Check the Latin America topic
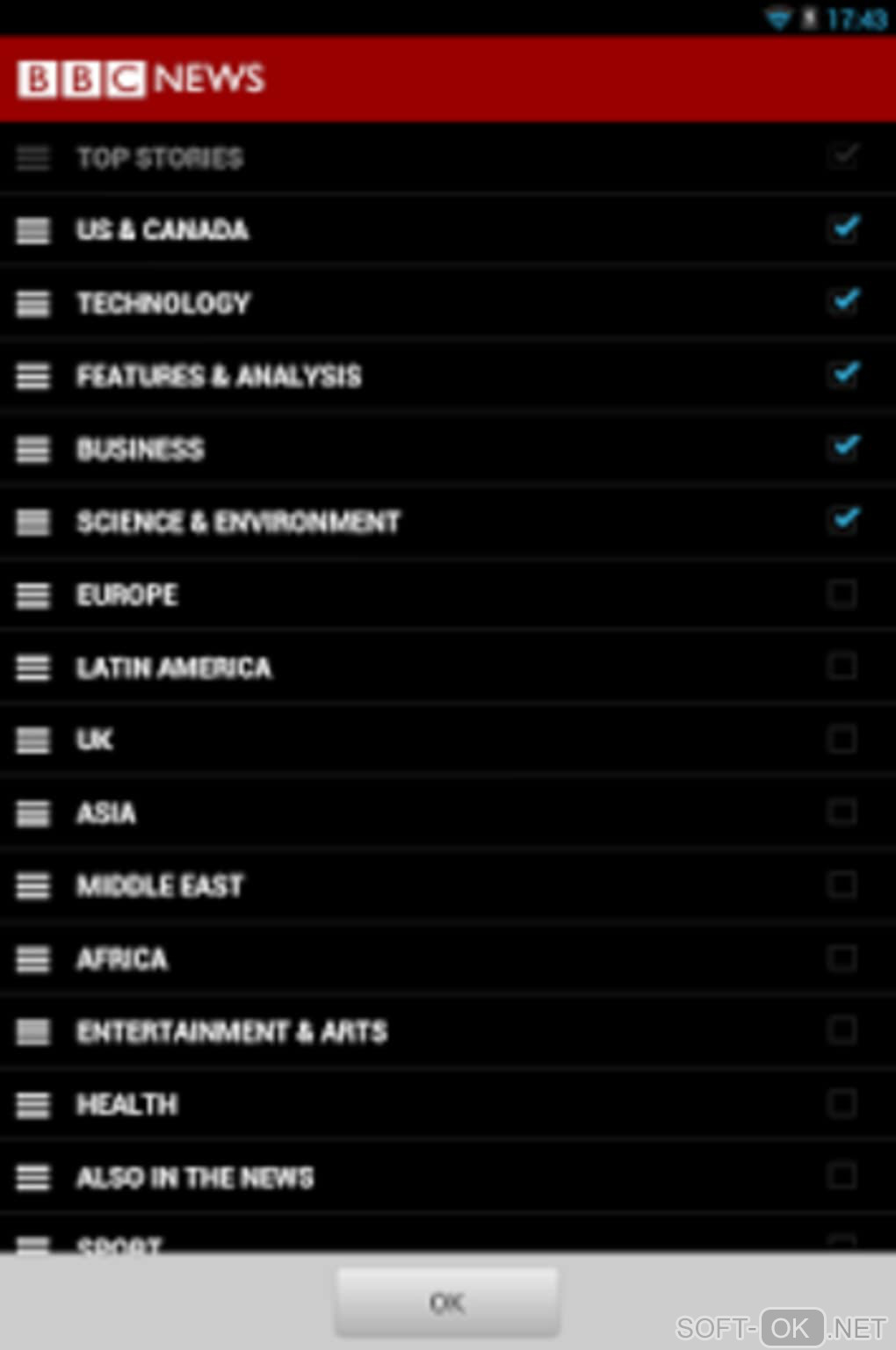Image resolution: width=896 pixels, height=1350 pixels. coord(842,667)
